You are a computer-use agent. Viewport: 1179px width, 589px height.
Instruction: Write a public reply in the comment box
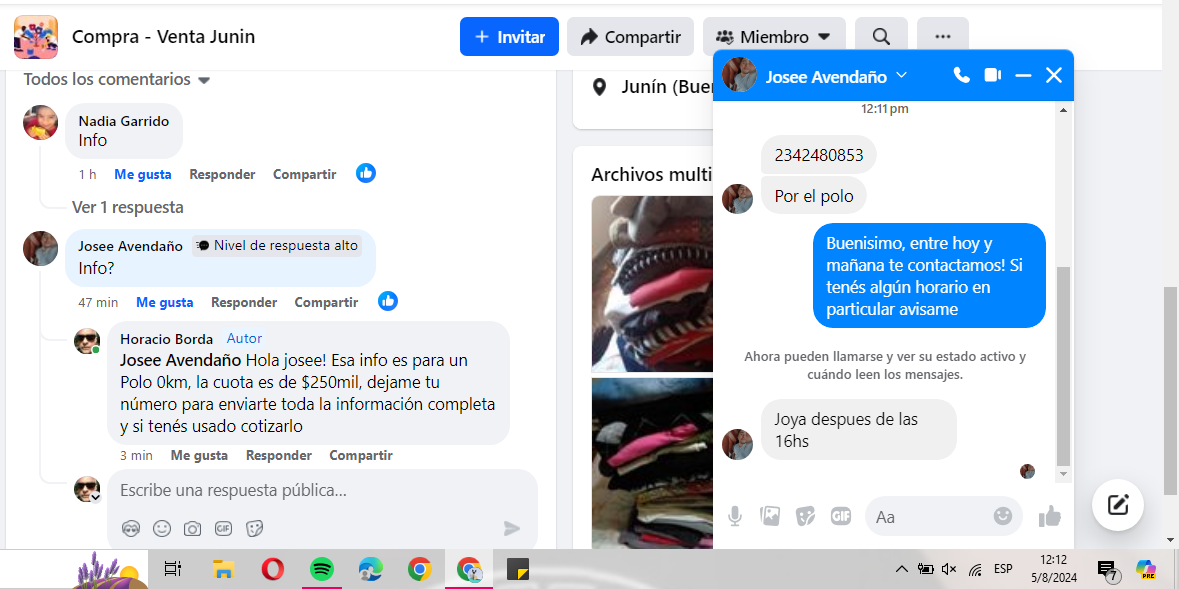tap(300, 491)
